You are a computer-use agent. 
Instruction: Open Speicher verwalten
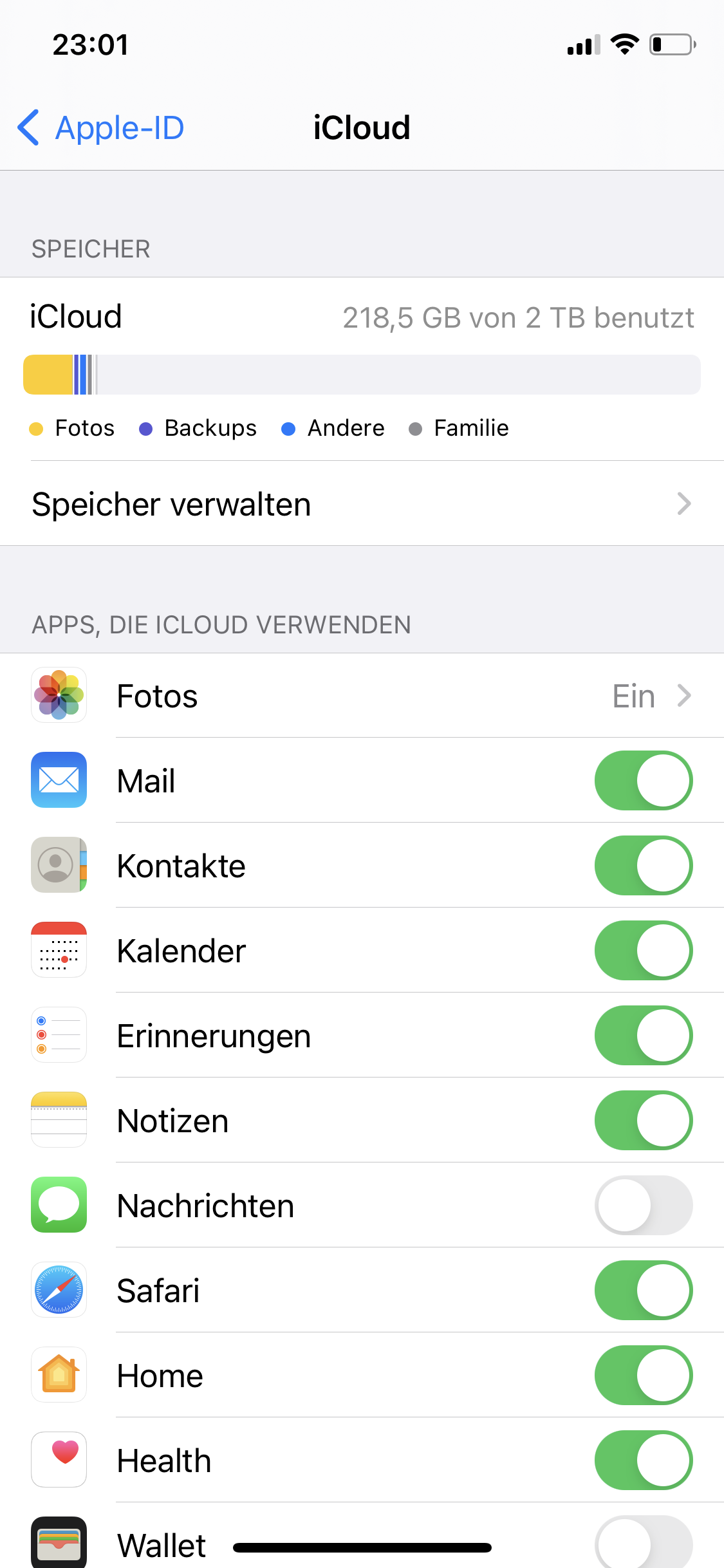pyautogui.click(x=362, y=503)
